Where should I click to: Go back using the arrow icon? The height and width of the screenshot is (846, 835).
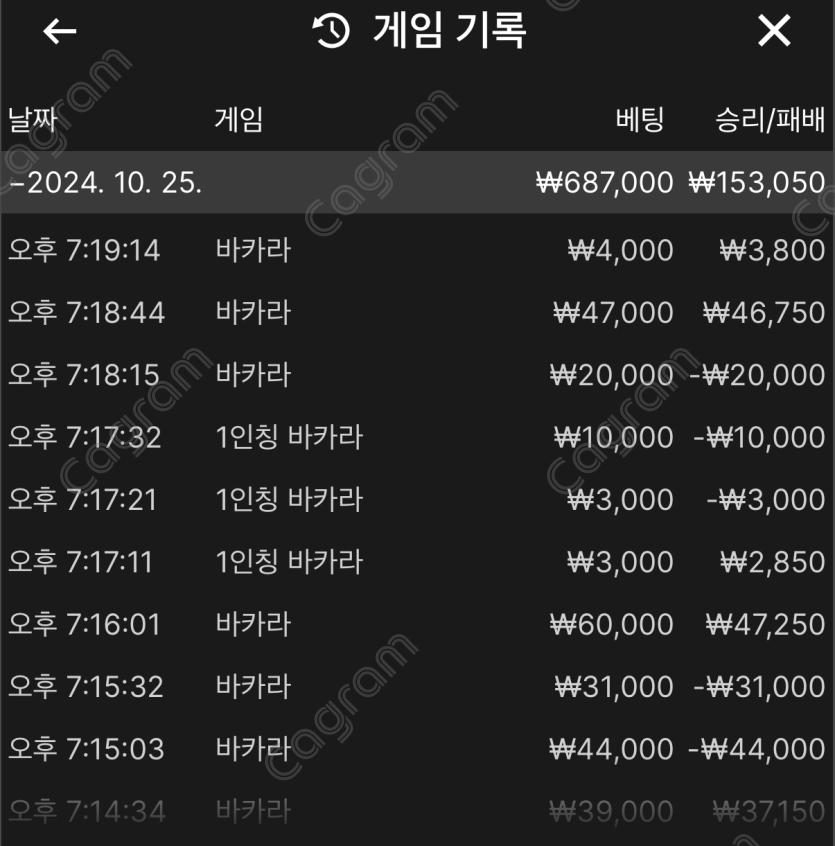click(60, 31)
